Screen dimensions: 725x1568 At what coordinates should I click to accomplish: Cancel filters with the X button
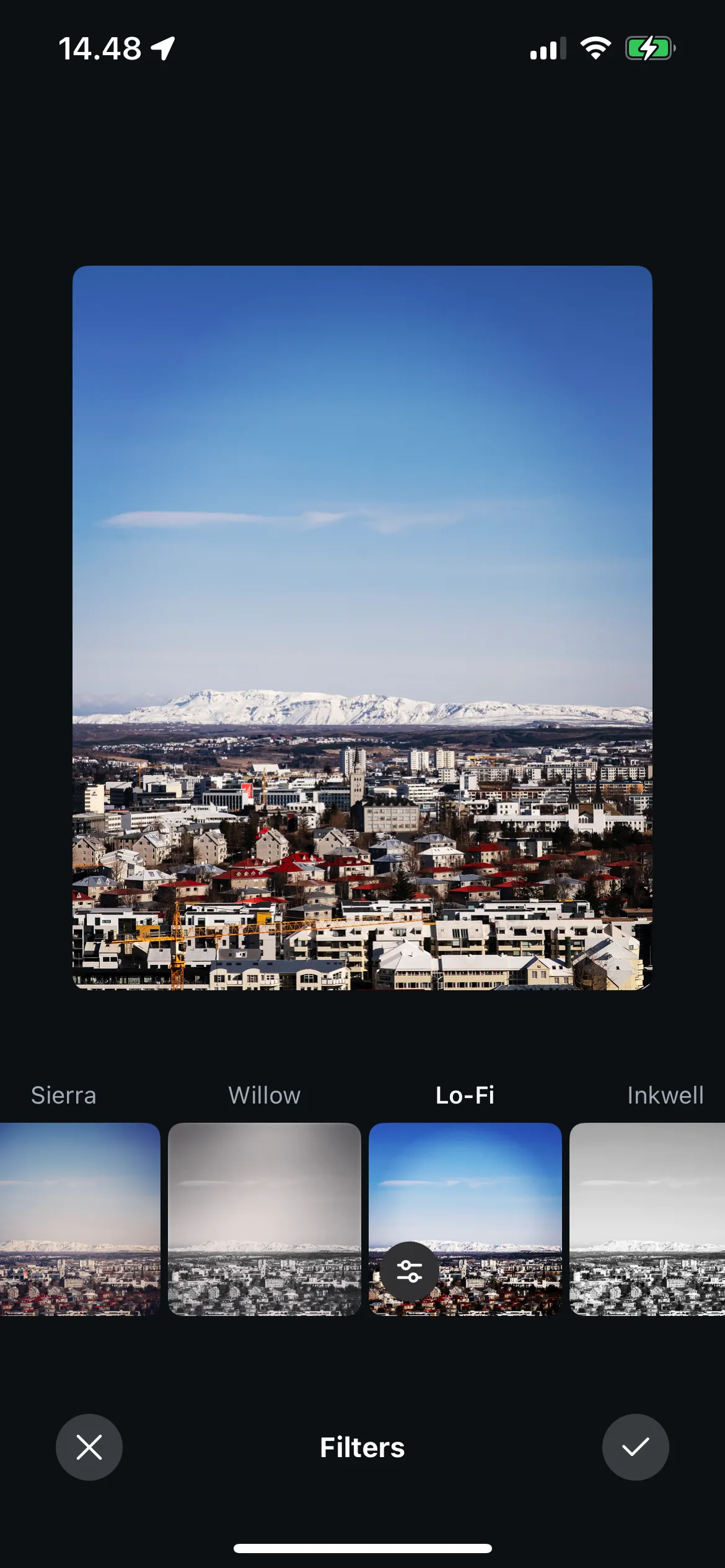pyautogui.click(x=89, y=1447)
